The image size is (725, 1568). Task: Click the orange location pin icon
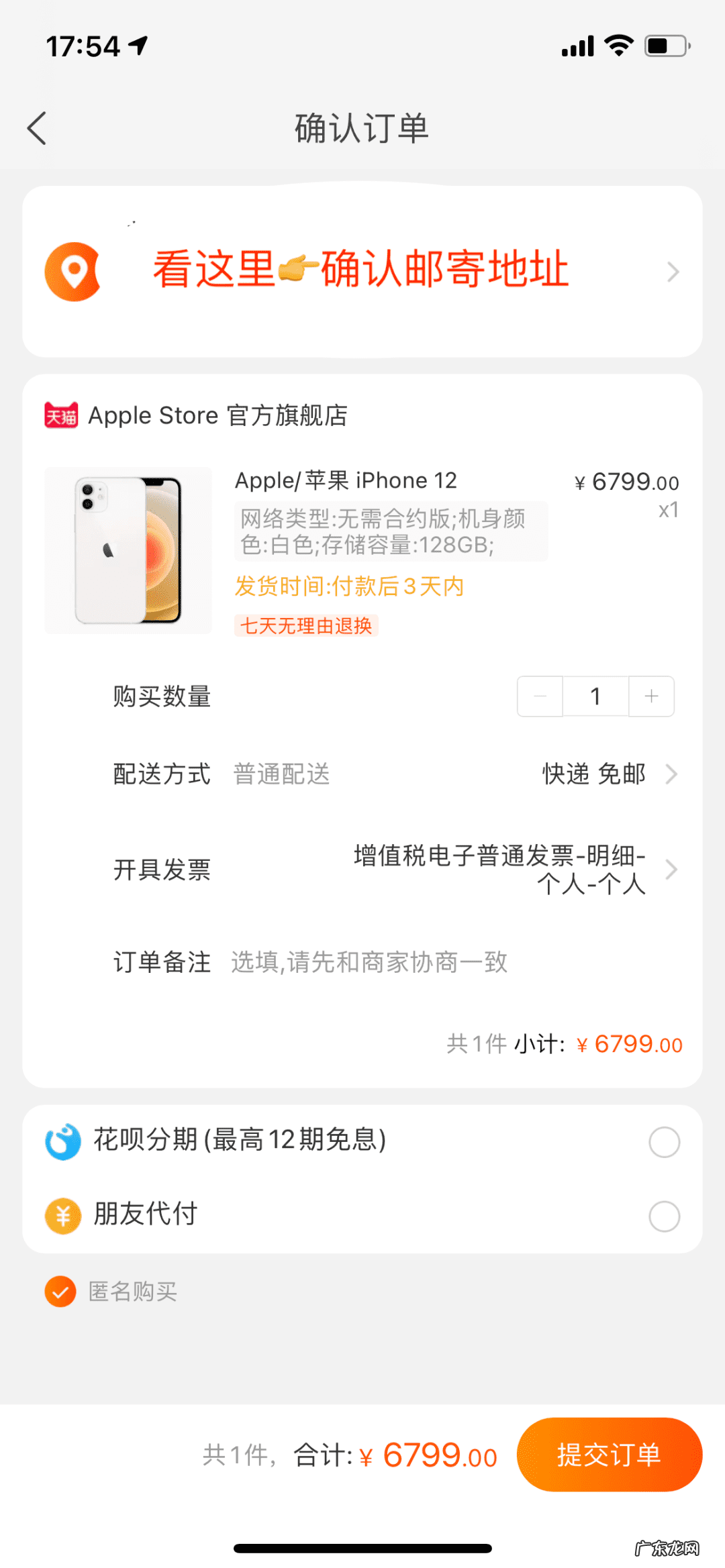[x=72, y=271]
